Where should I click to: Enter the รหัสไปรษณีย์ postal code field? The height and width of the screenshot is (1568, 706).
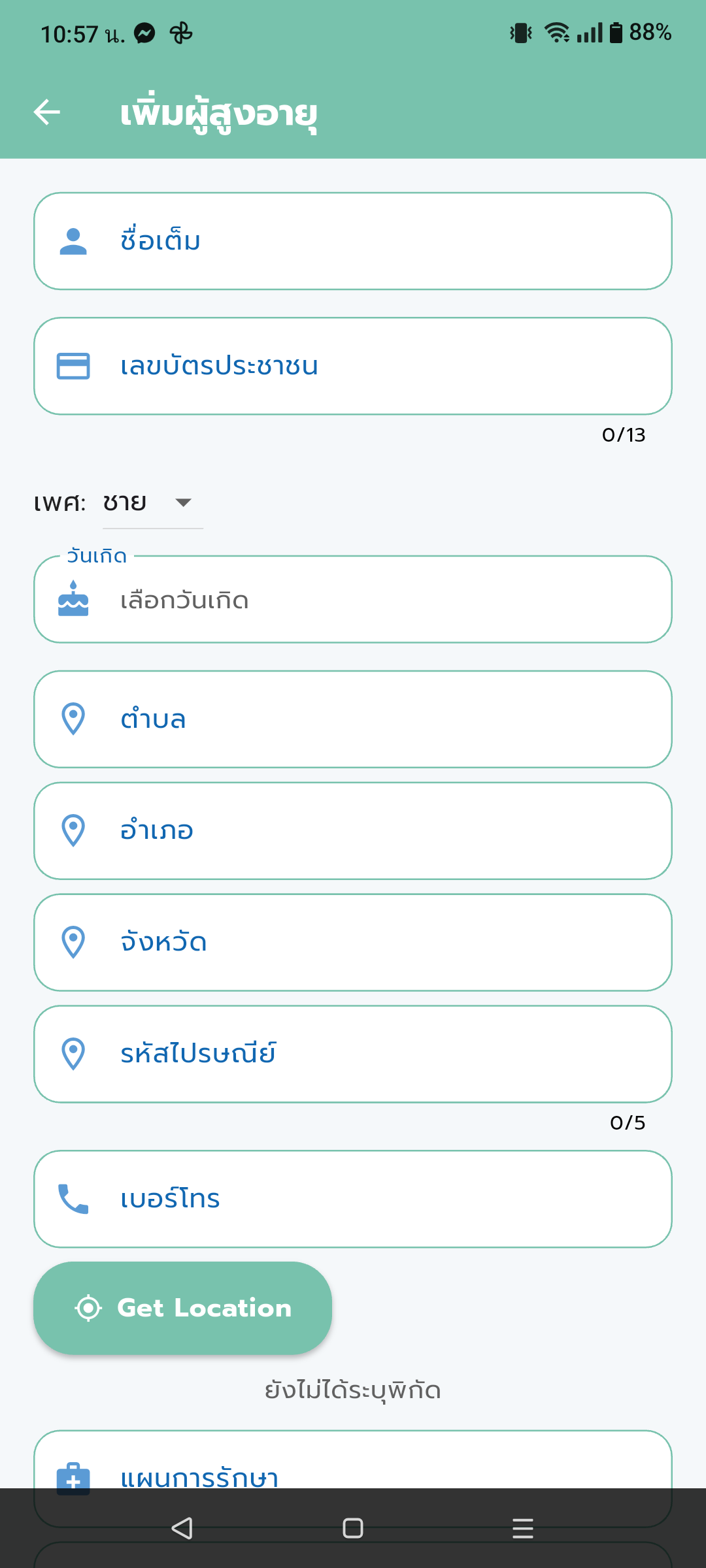(x=353, y=1054)
